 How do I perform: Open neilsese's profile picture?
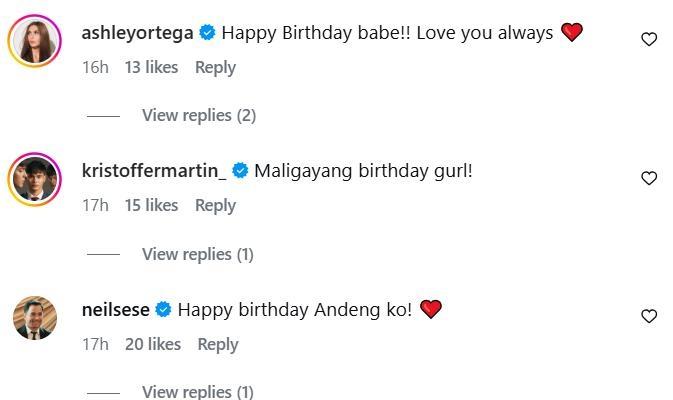[x=34, y=318]
